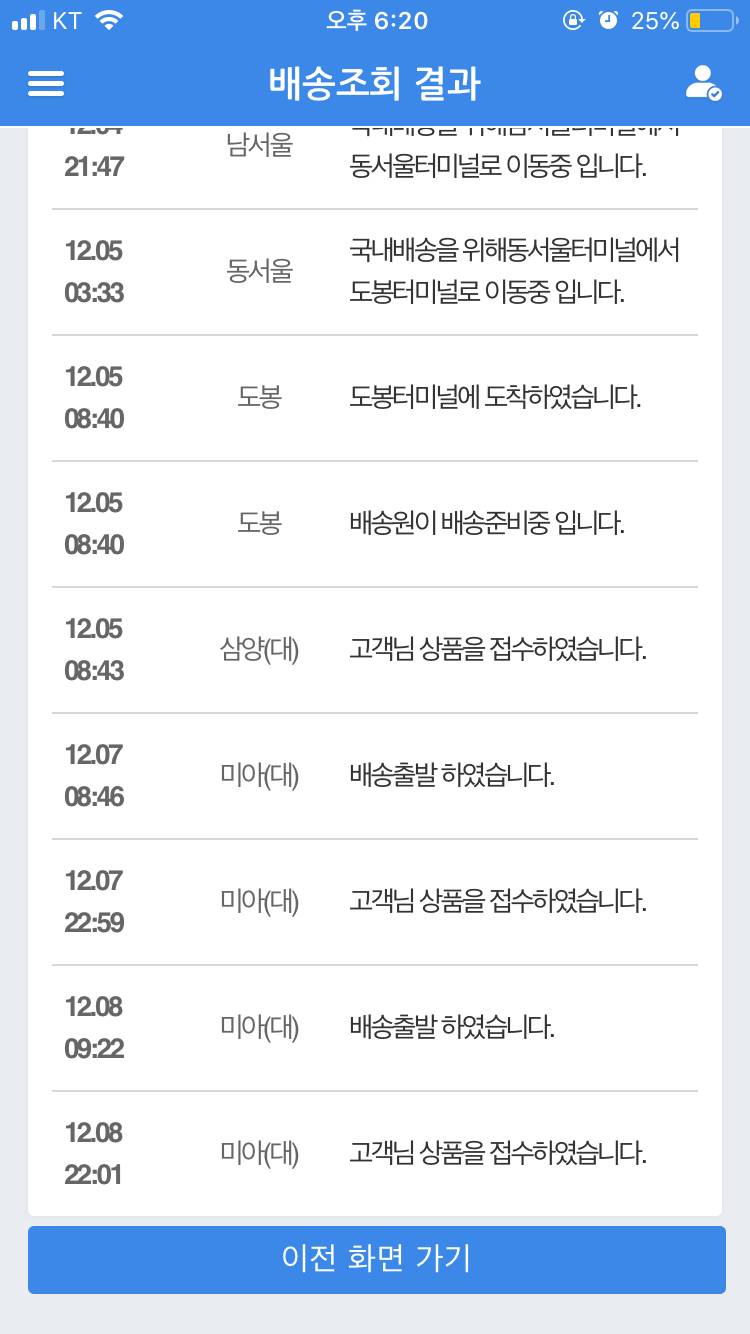Open the hamburger navigation menu
This screenshot has height=1334, width=750.
[46, 84]
